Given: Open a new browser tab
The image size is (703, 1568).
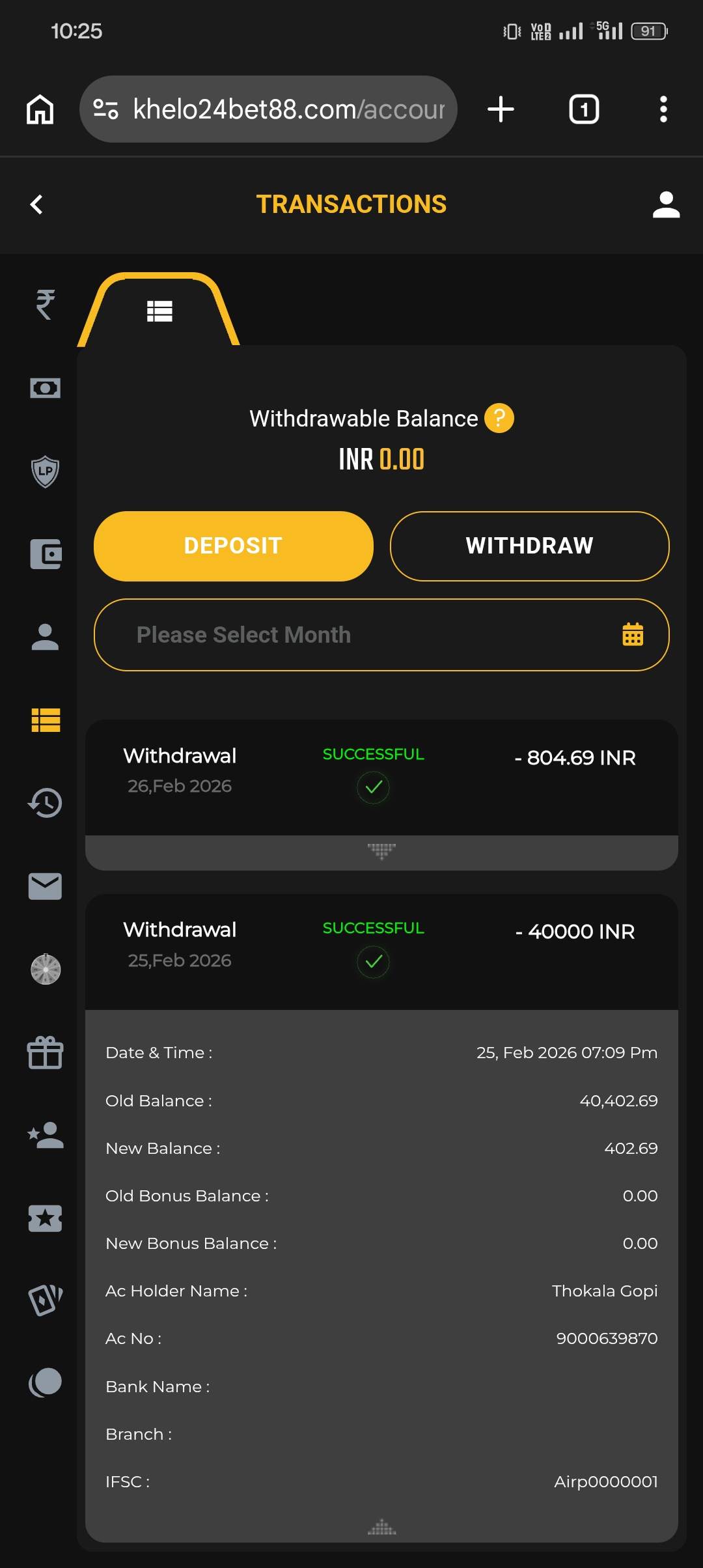Looking at the screenshot, I should pyautogui.click(x=501, y=109).
